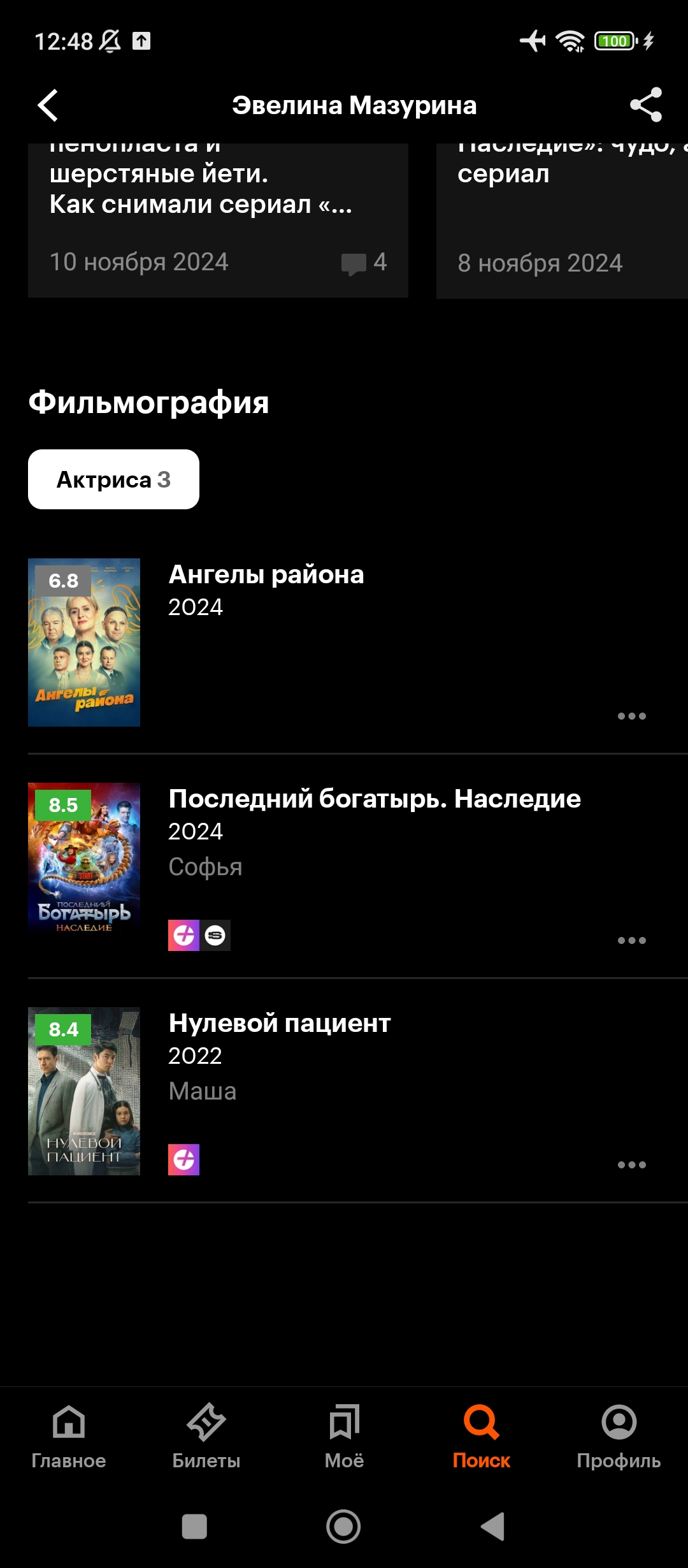View the Нулевой пациент series page

pos(280,1024)
